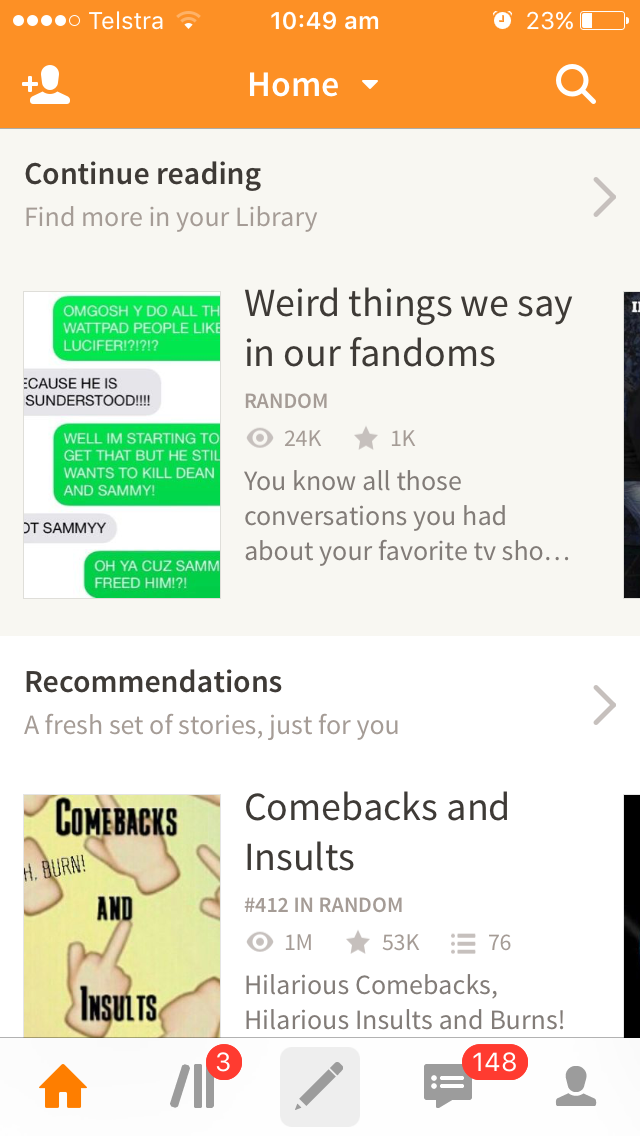Open story Weird things we say in our fandoms
640x1136 pixels.
click(408, 328)
